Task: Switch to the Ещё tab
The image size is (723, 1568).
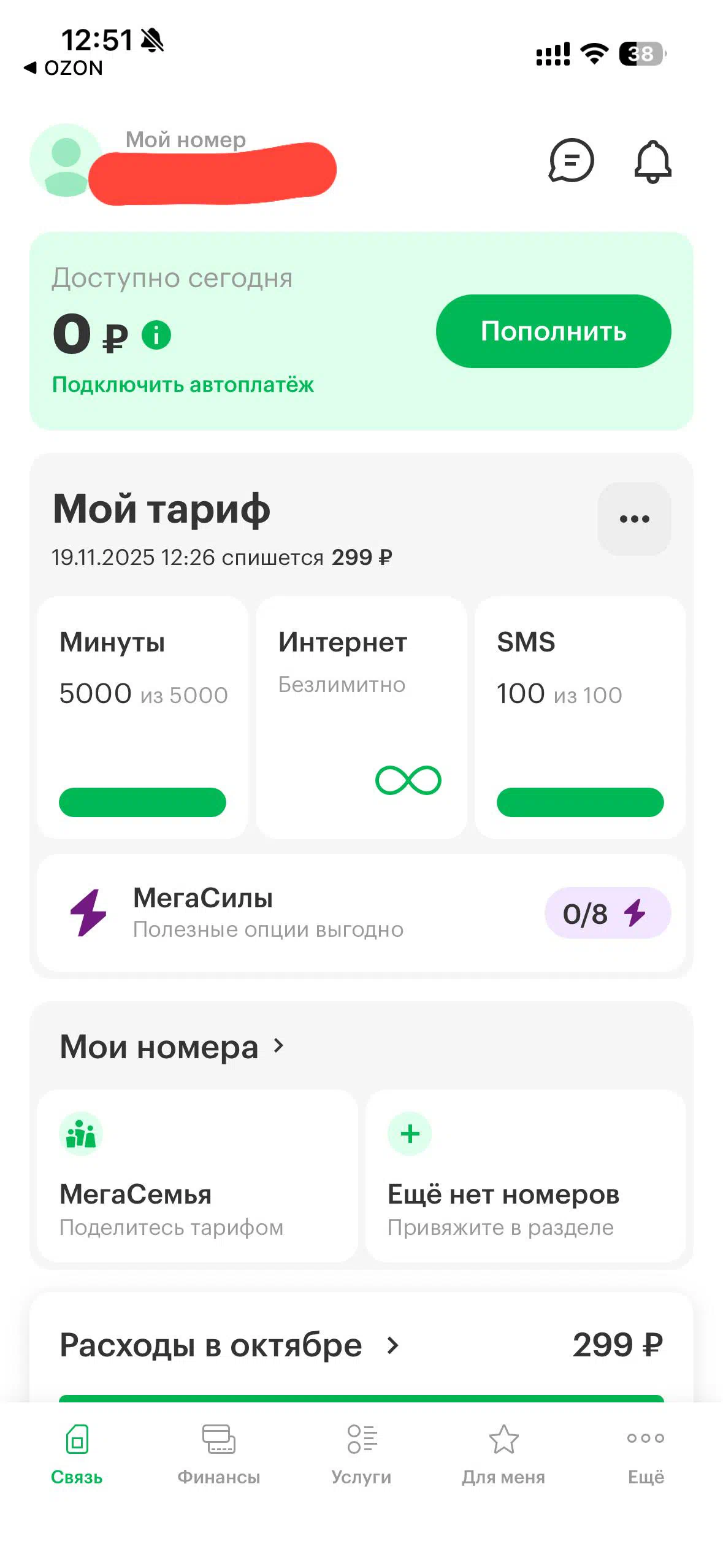Action: click(x=646, y=1454)
